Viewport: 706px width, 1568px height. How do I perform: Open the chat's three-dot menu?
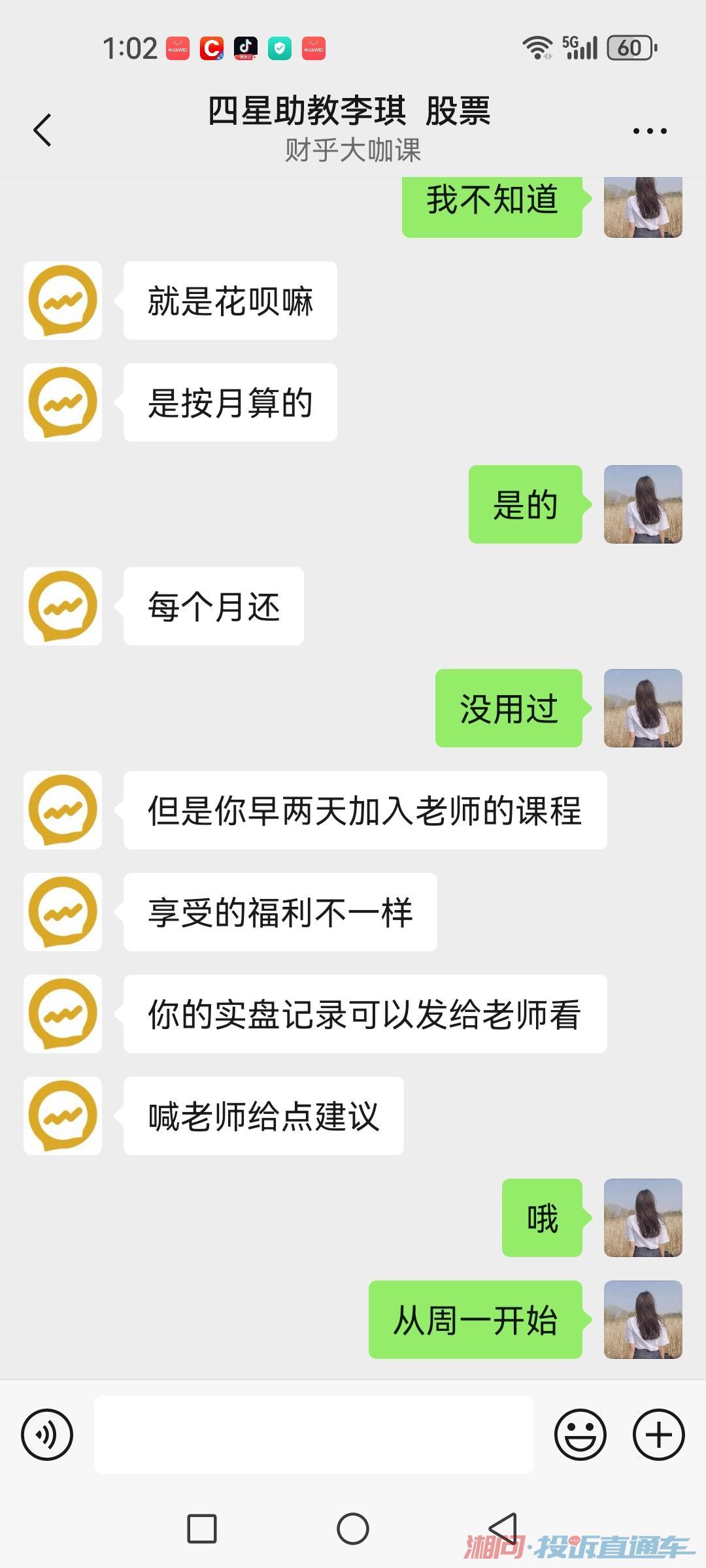(x=650, y=131)
